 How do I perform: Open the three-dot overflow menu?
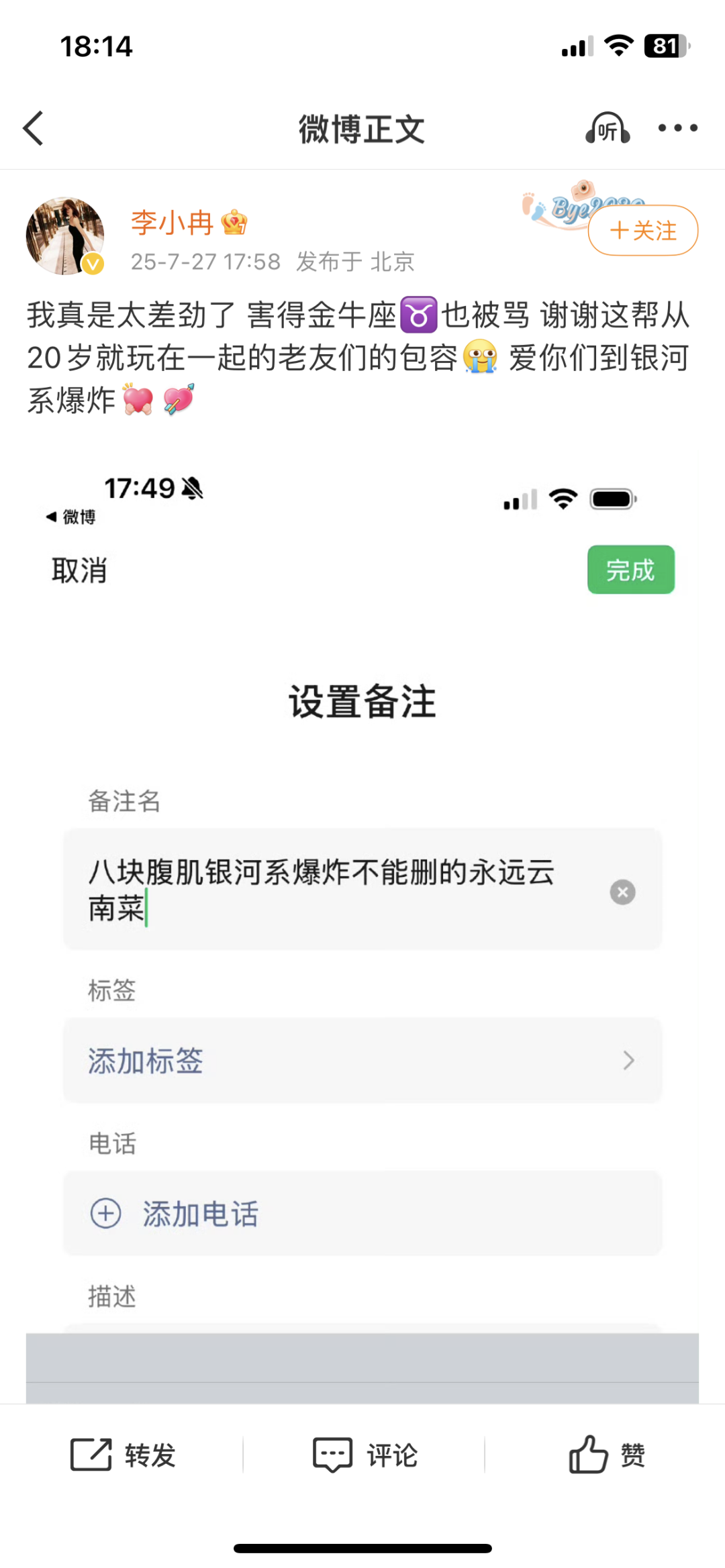(677, 128)
